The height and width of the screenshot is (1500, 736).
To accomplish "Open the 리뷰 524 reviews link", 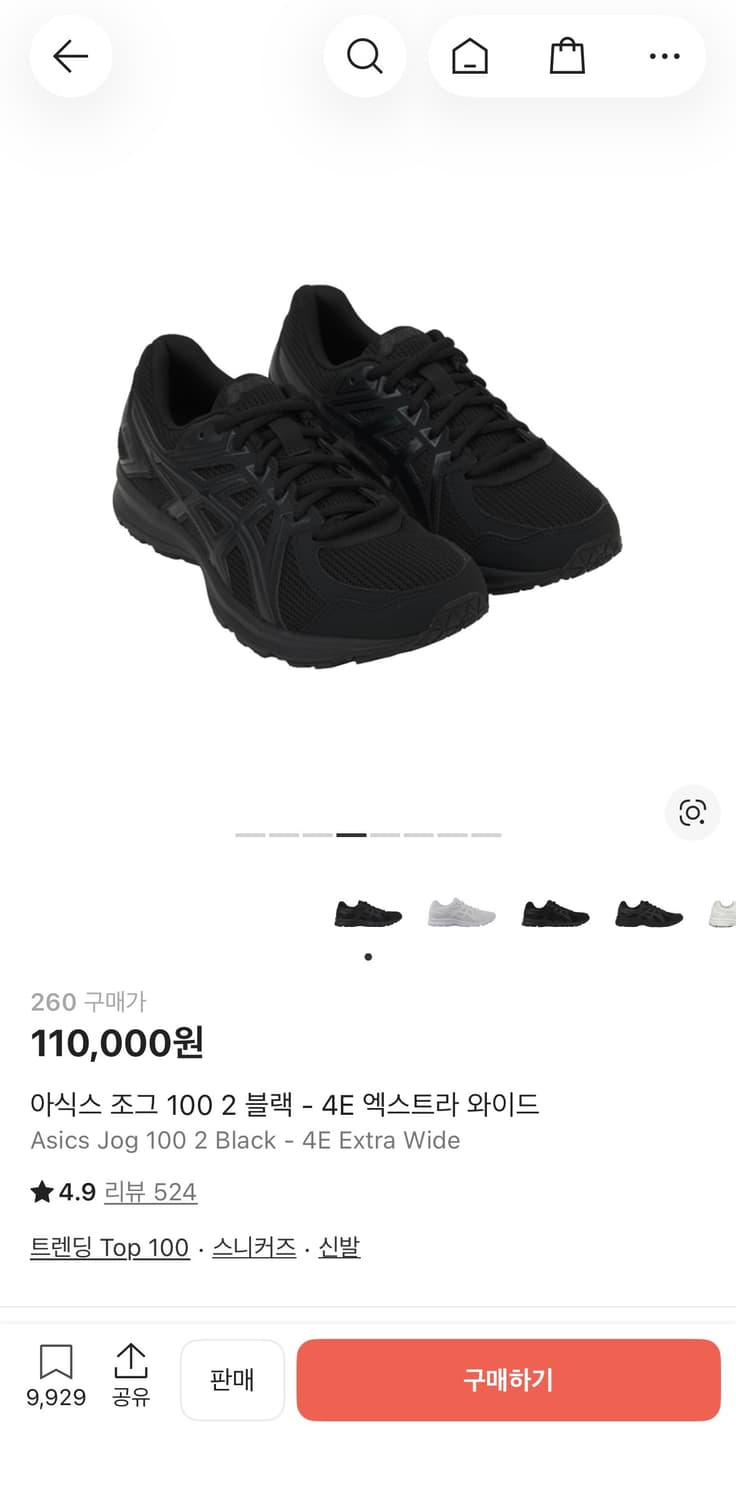I will point(151,1192).
